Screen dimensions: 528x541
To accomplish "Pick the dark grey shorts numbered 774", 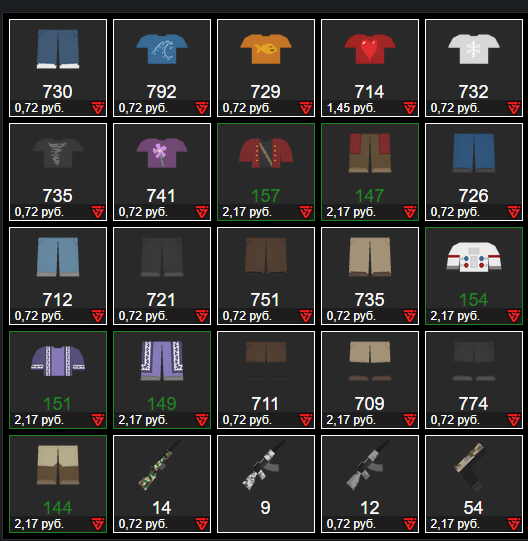I will [474, 380].
